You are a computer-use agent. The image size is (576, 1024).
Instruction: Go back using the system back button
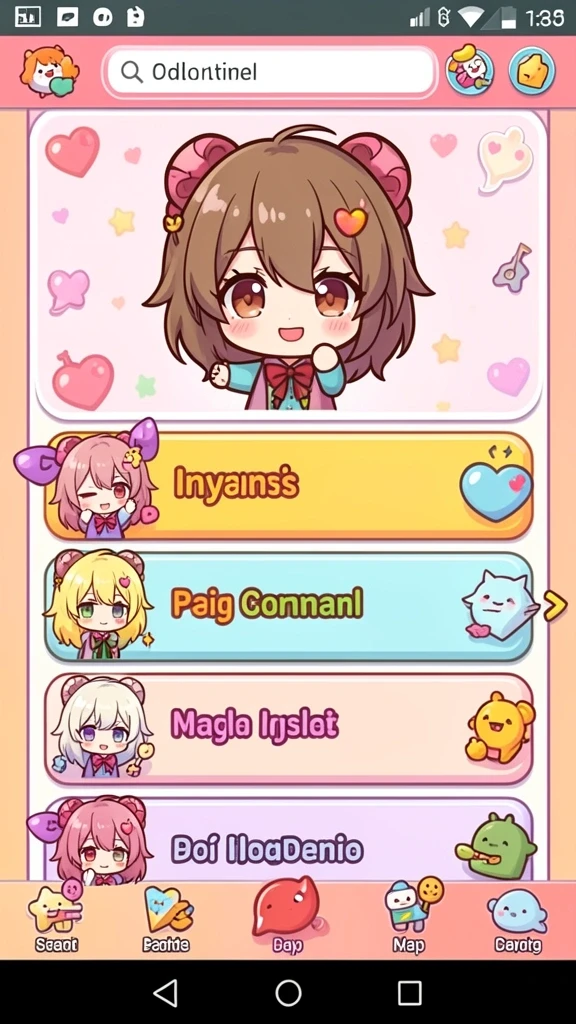coord(166,993)
